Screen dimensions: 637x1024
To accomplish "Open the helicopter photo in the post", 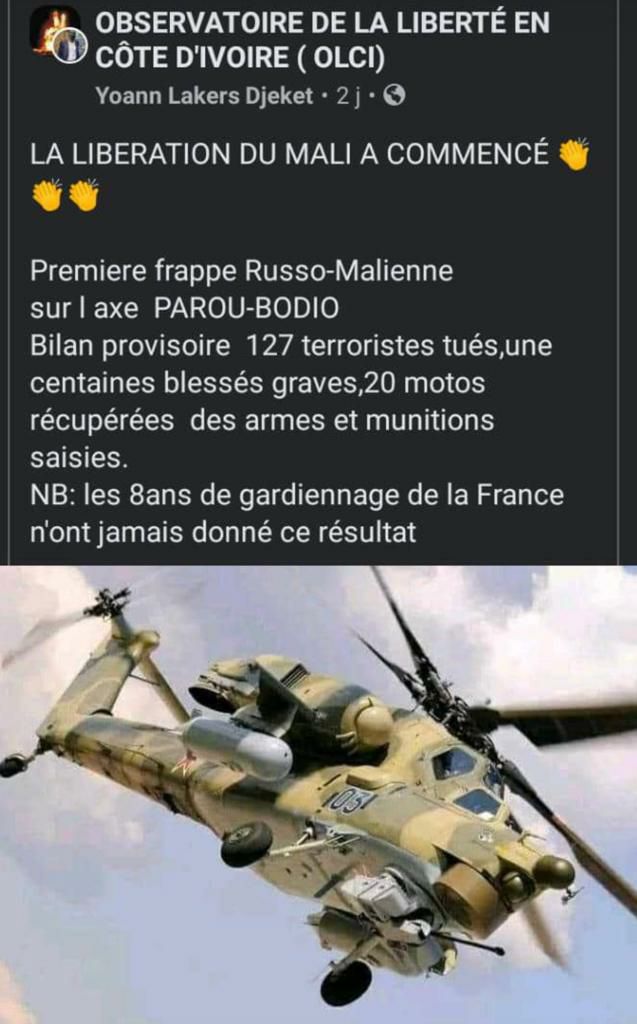I will click(318, 794).
